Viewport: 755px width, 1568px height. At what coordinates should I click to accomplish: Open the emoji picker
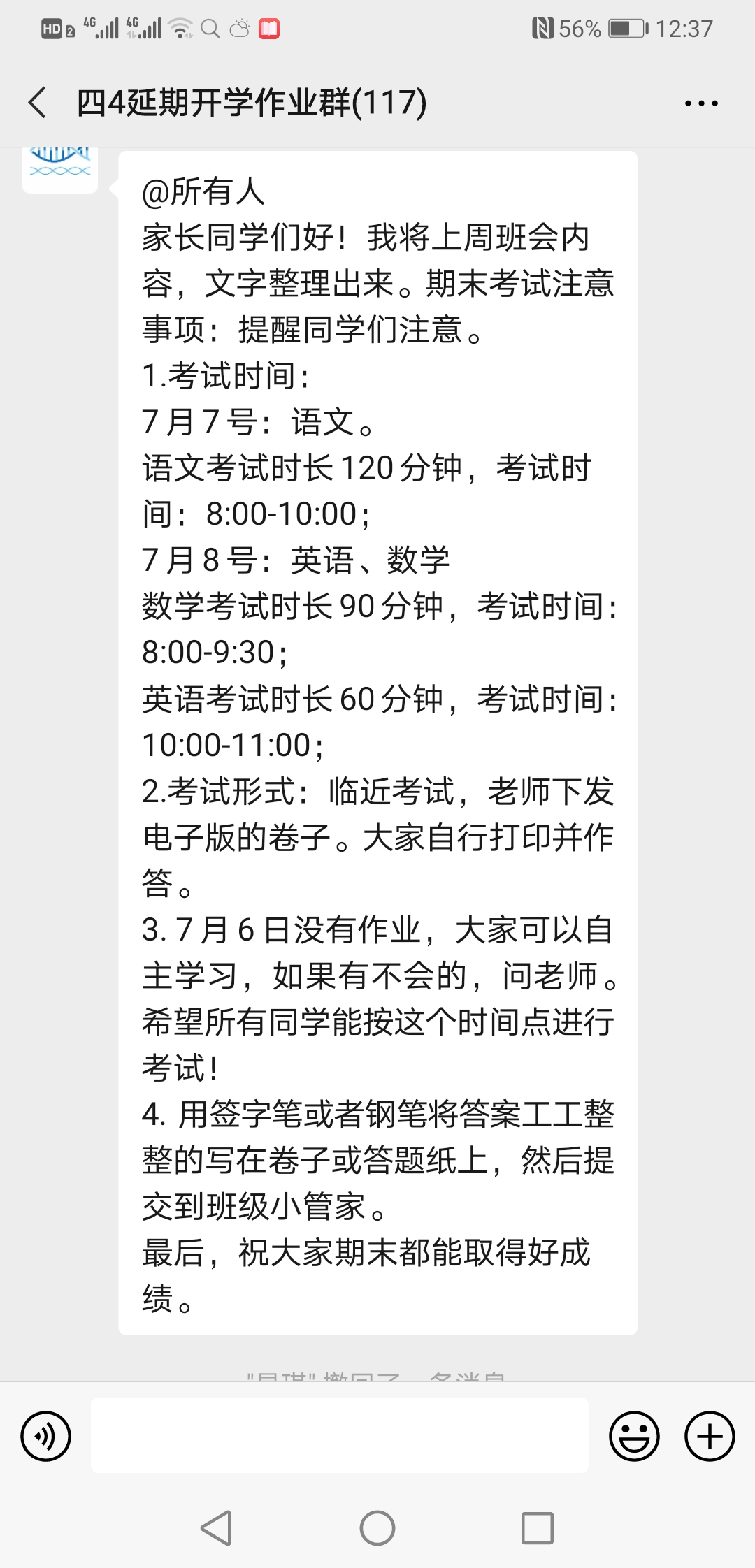[634, 1436]
